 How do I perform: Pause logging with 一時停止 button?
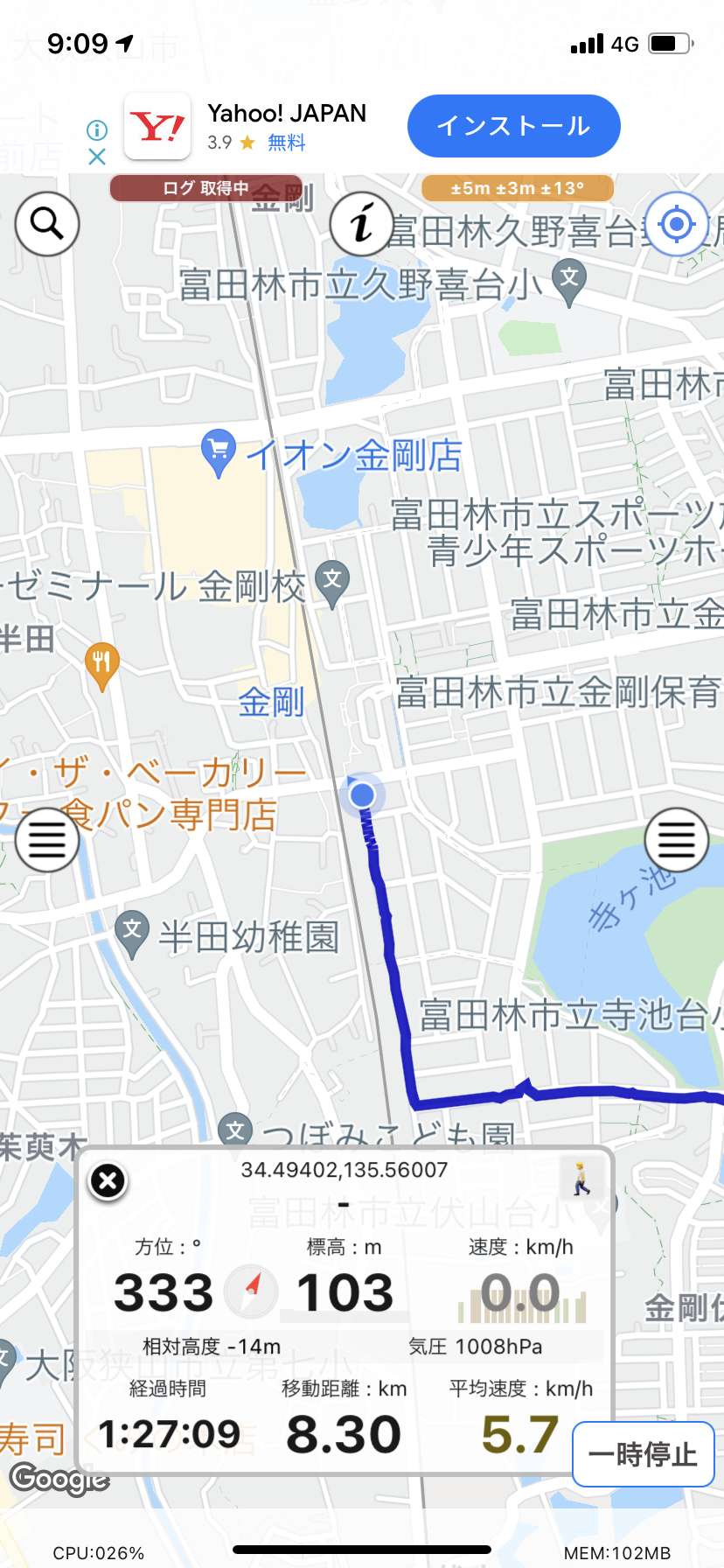[643, 1454]
